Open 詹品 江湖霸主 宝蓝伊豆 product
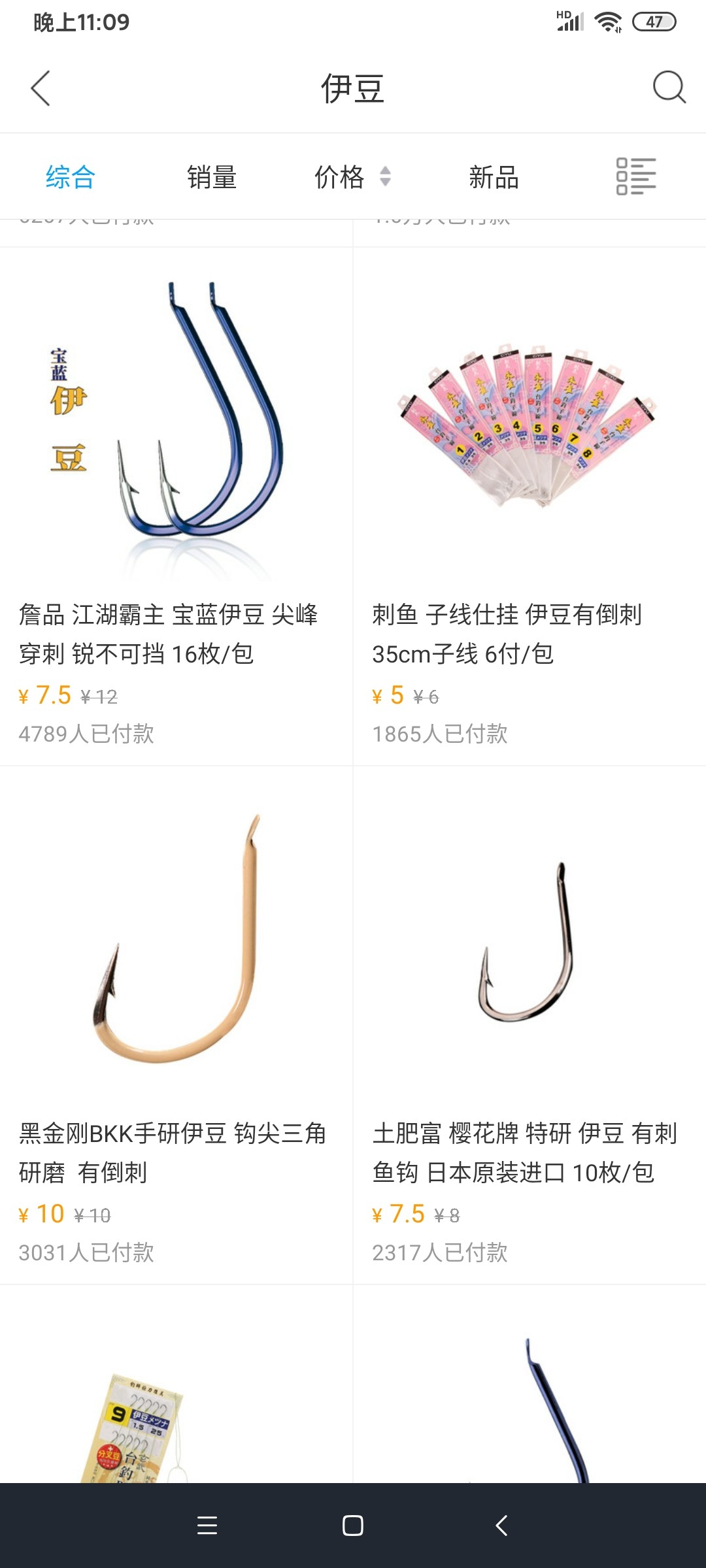 (x=176, y=425)
